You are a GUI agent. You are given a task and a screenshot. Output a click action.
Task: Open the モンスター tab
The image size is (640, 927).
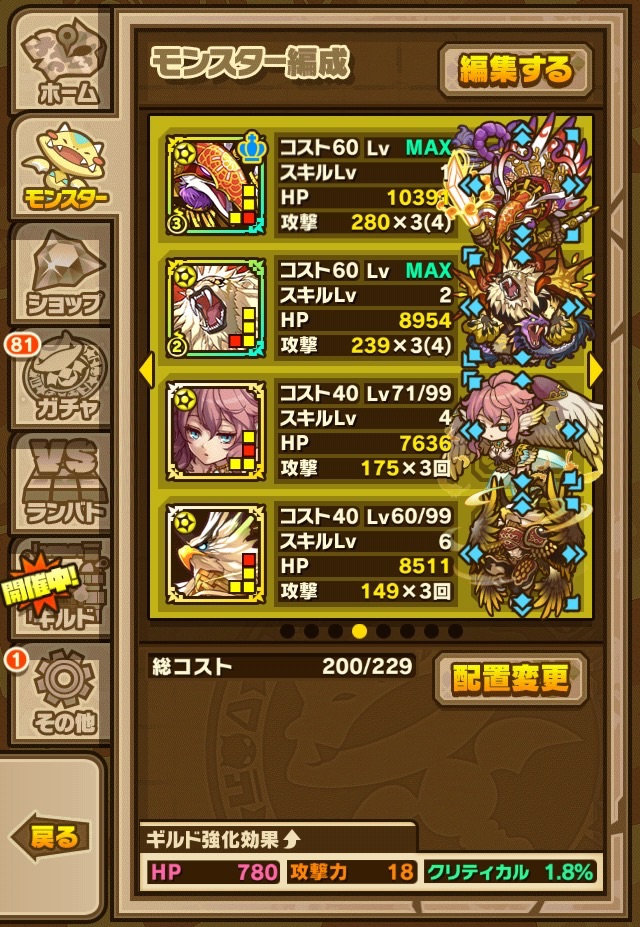(62, 165)
